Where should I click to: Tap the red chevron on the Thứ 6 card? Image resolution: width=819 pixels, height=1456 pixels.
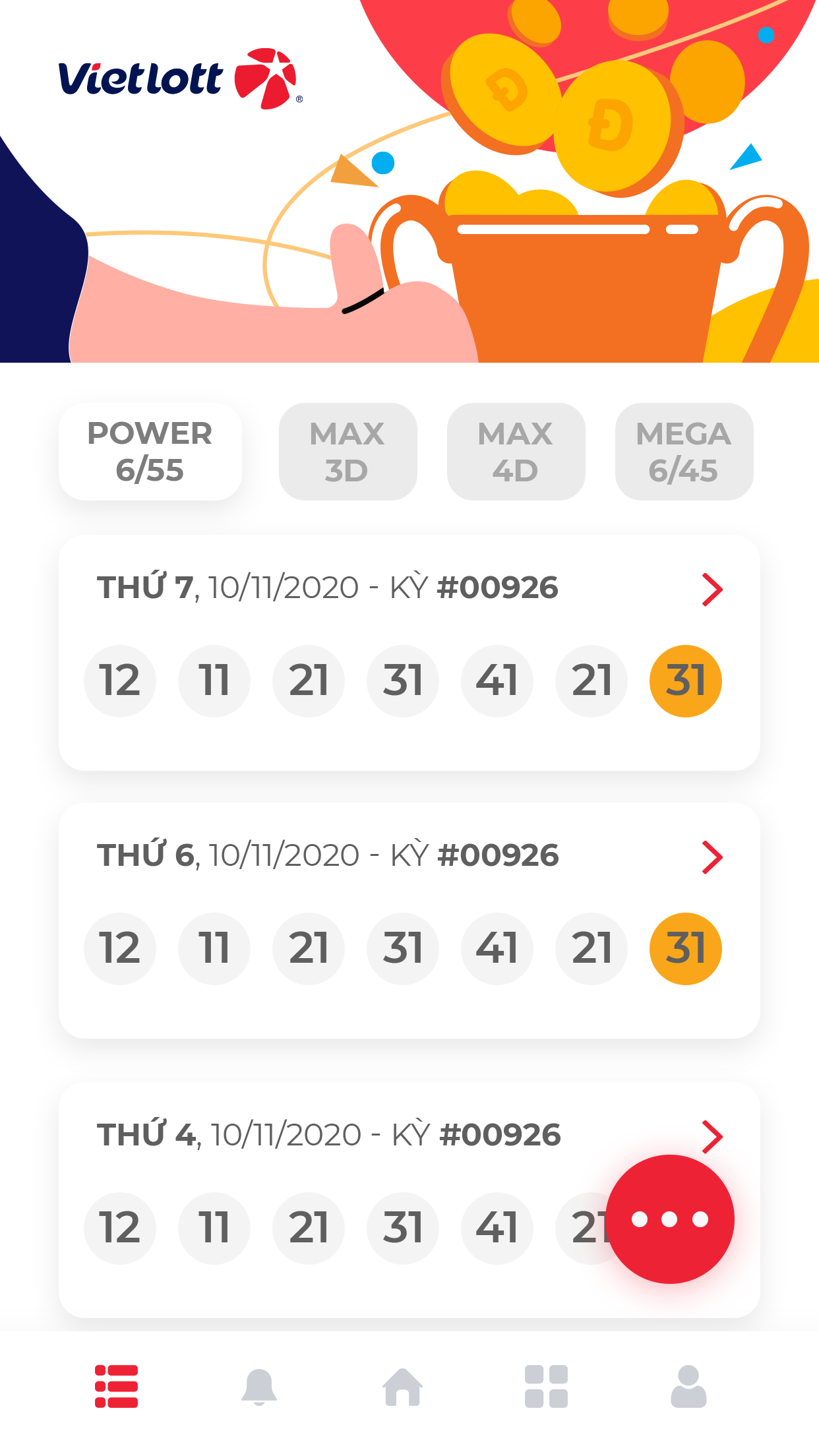712,857
